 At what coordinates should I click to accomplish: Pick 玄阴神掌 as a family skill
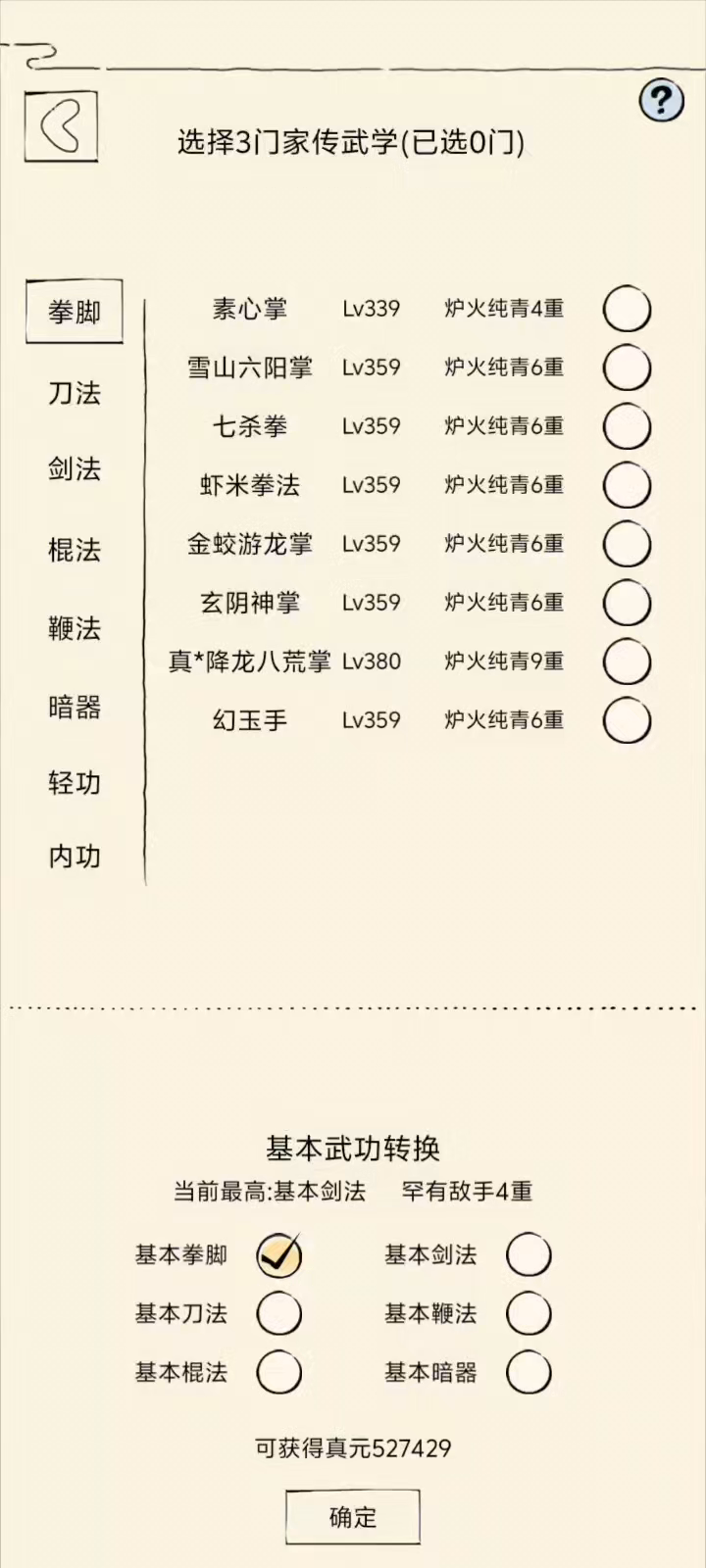pyautogui.click(x=627, y=604)
